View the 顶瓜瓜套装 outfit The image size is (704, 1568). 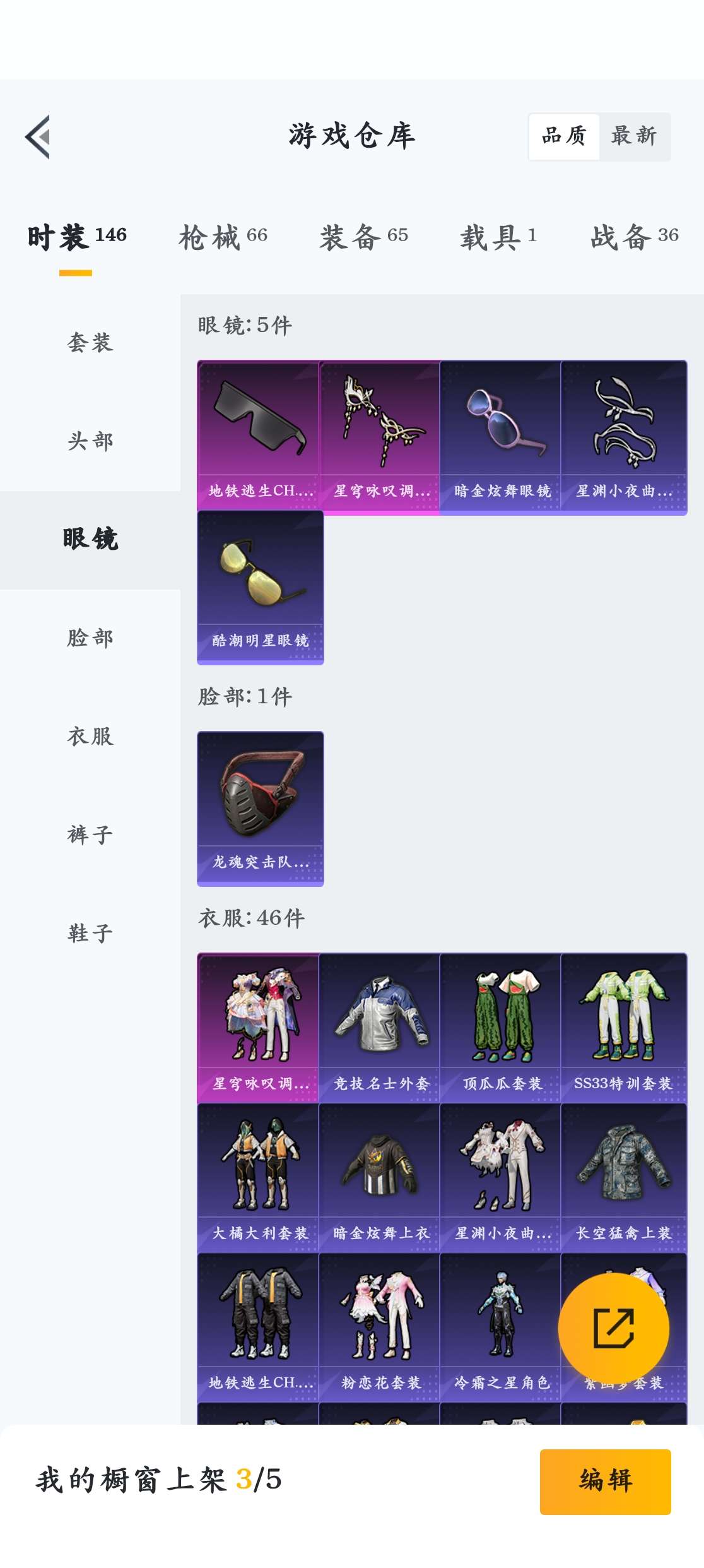501,1028
